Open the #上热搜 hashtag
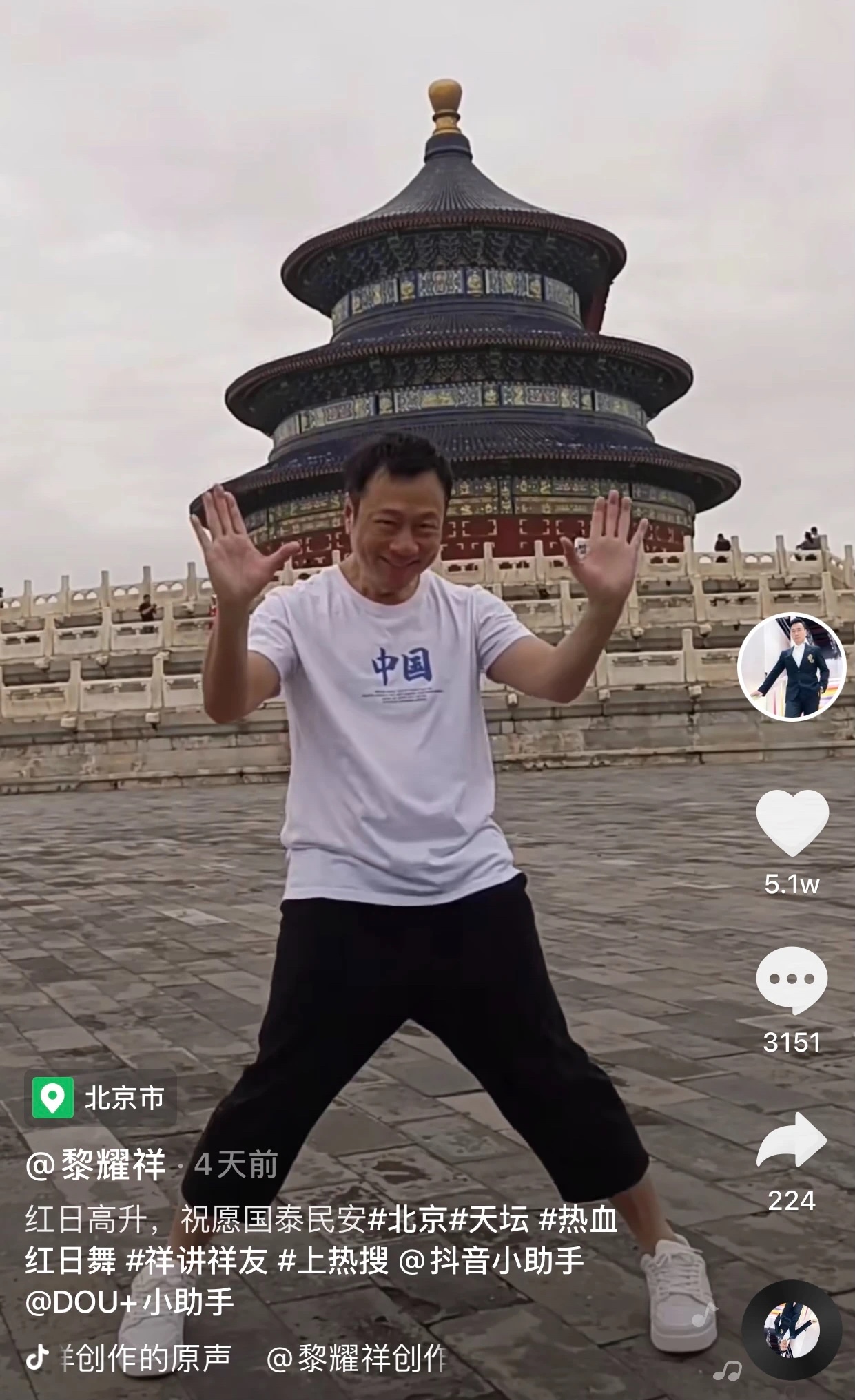 tap(333, 1261)
